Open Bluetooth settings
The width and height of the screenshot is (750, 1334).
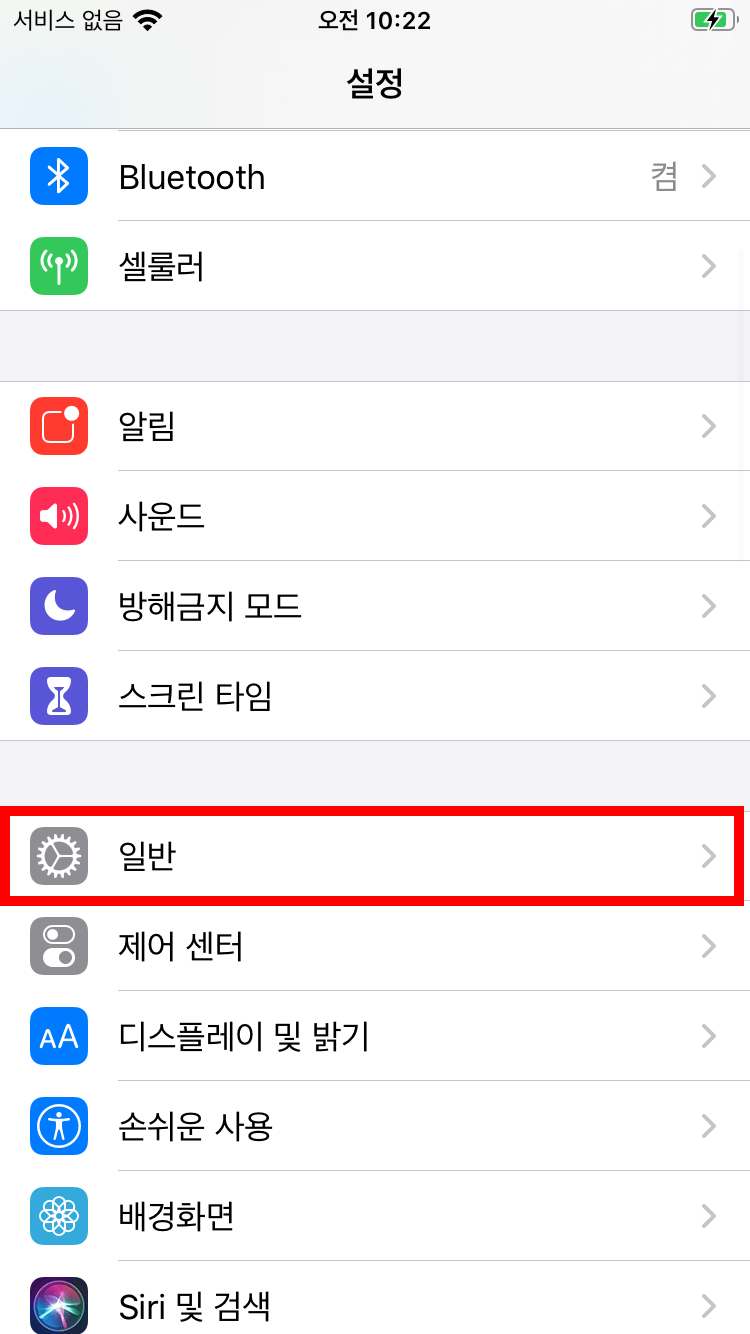[x=375, y=177]
